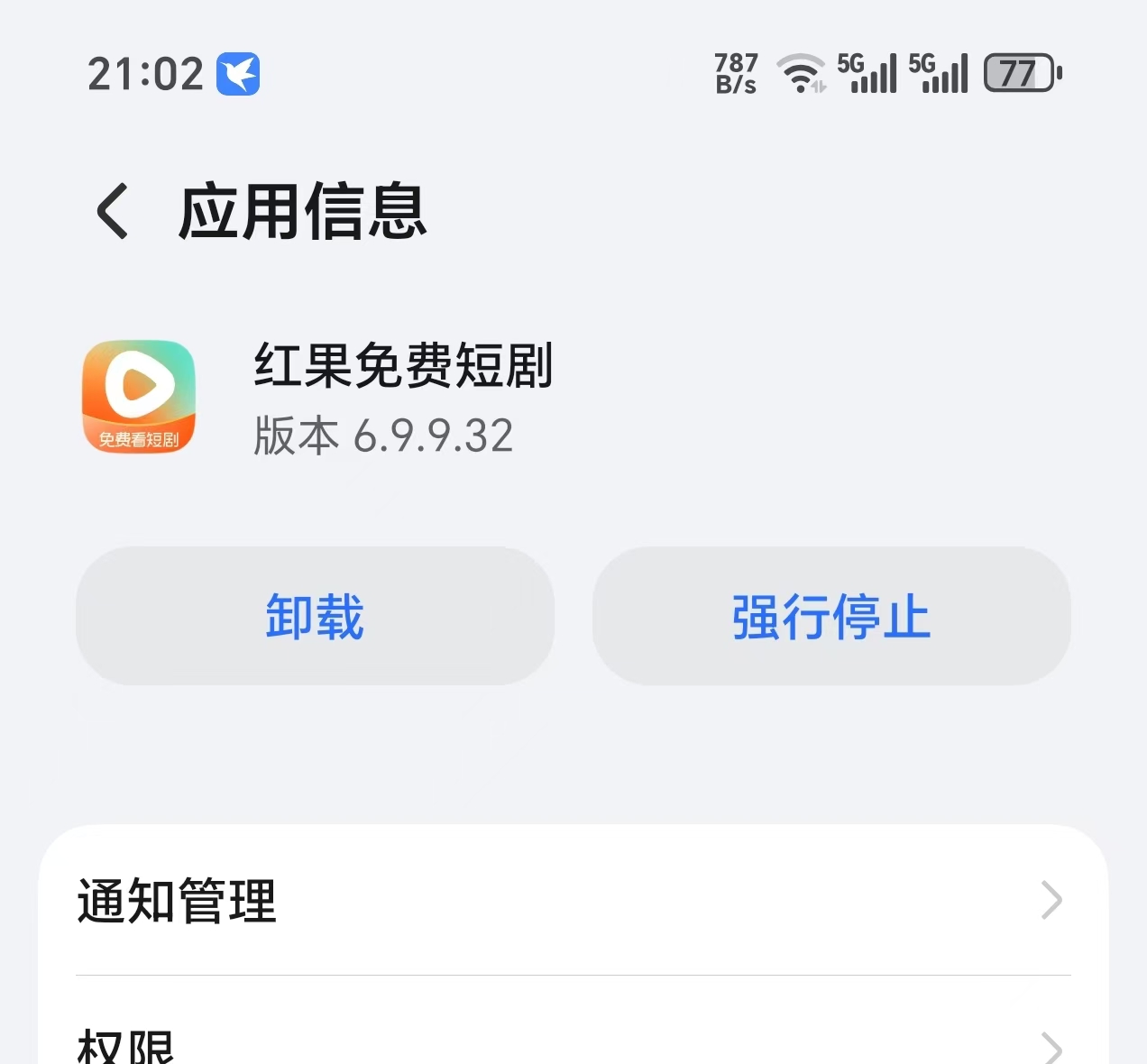Tap the 卸载 button to uninstall
Viewport: 1147px width, 1064px height.
tap(315, 617)
